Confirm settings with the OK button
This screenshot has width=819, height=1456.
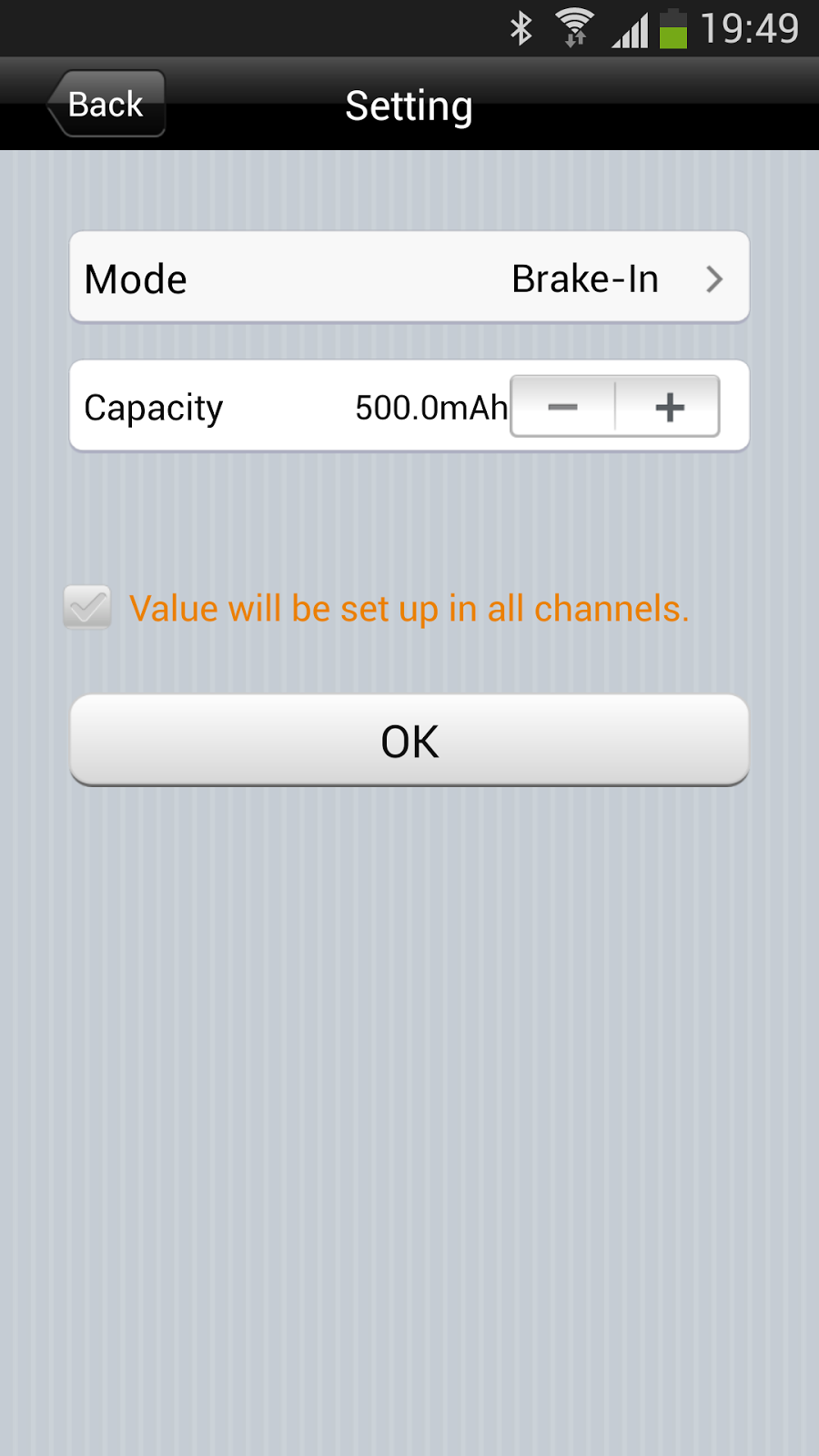tap(409, 741)
